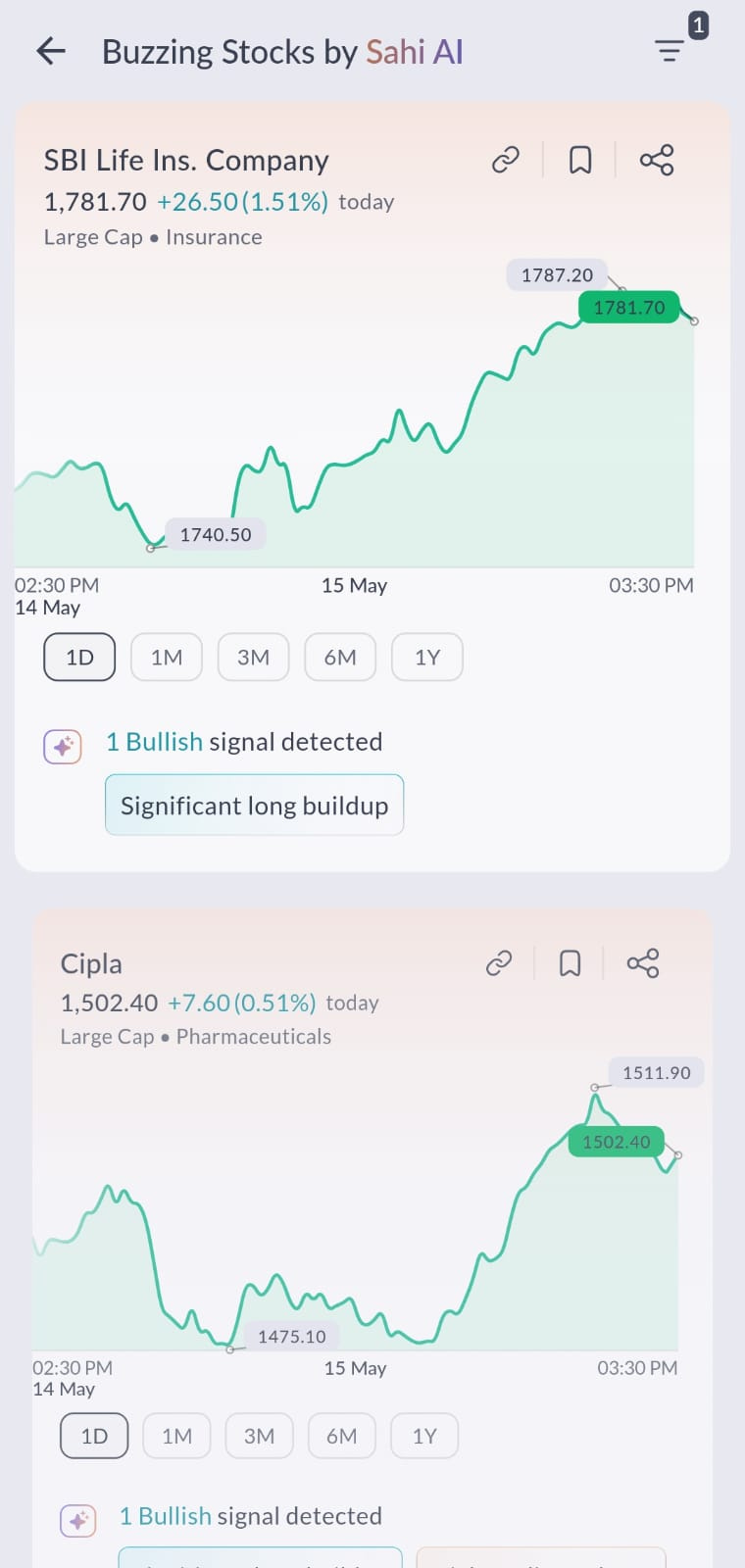The height and width of the screenshot is (1568, 745).
Task: Switch Cipla chart to 1M
Action: click(176, 1436)
